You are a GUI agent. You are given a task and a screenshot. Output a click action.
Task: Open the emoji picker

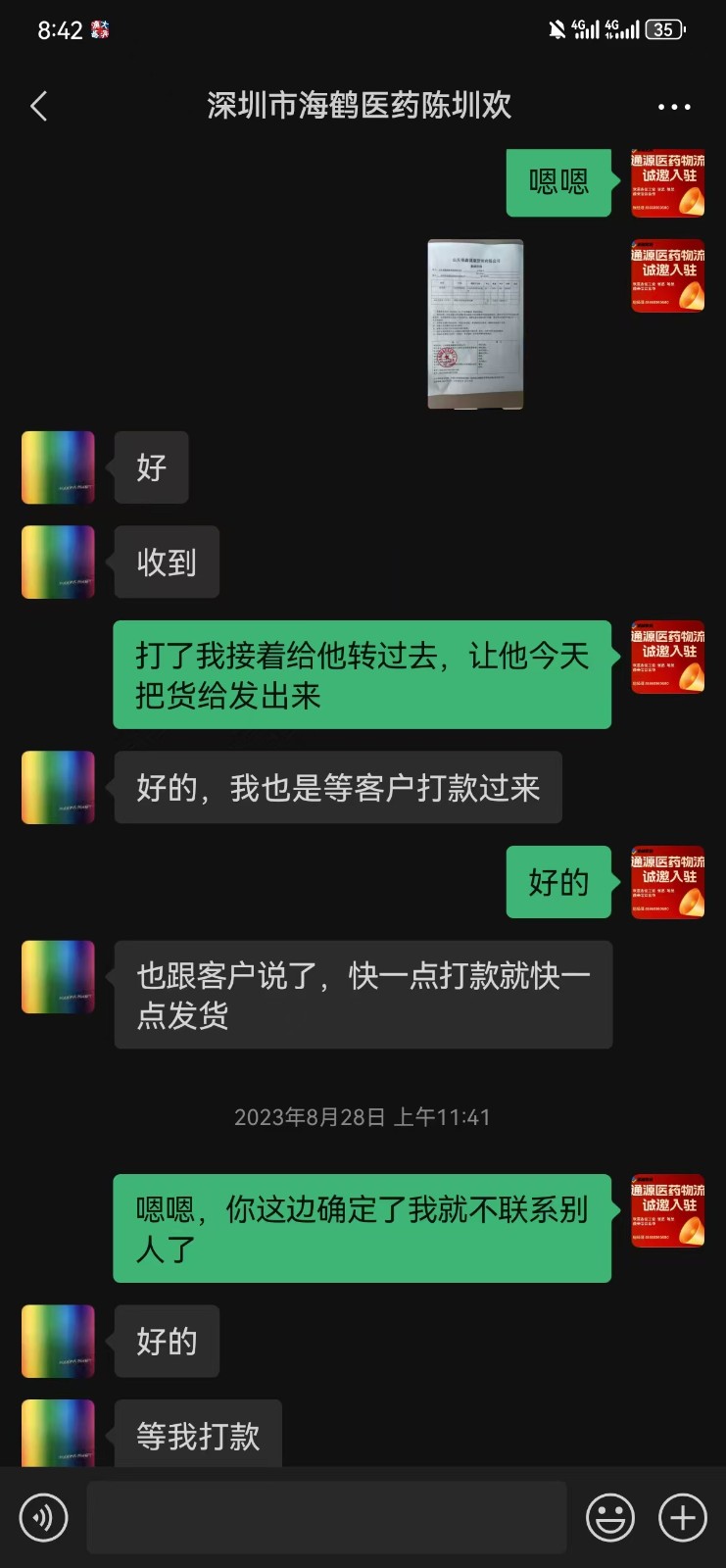(x=609, y=1518)
